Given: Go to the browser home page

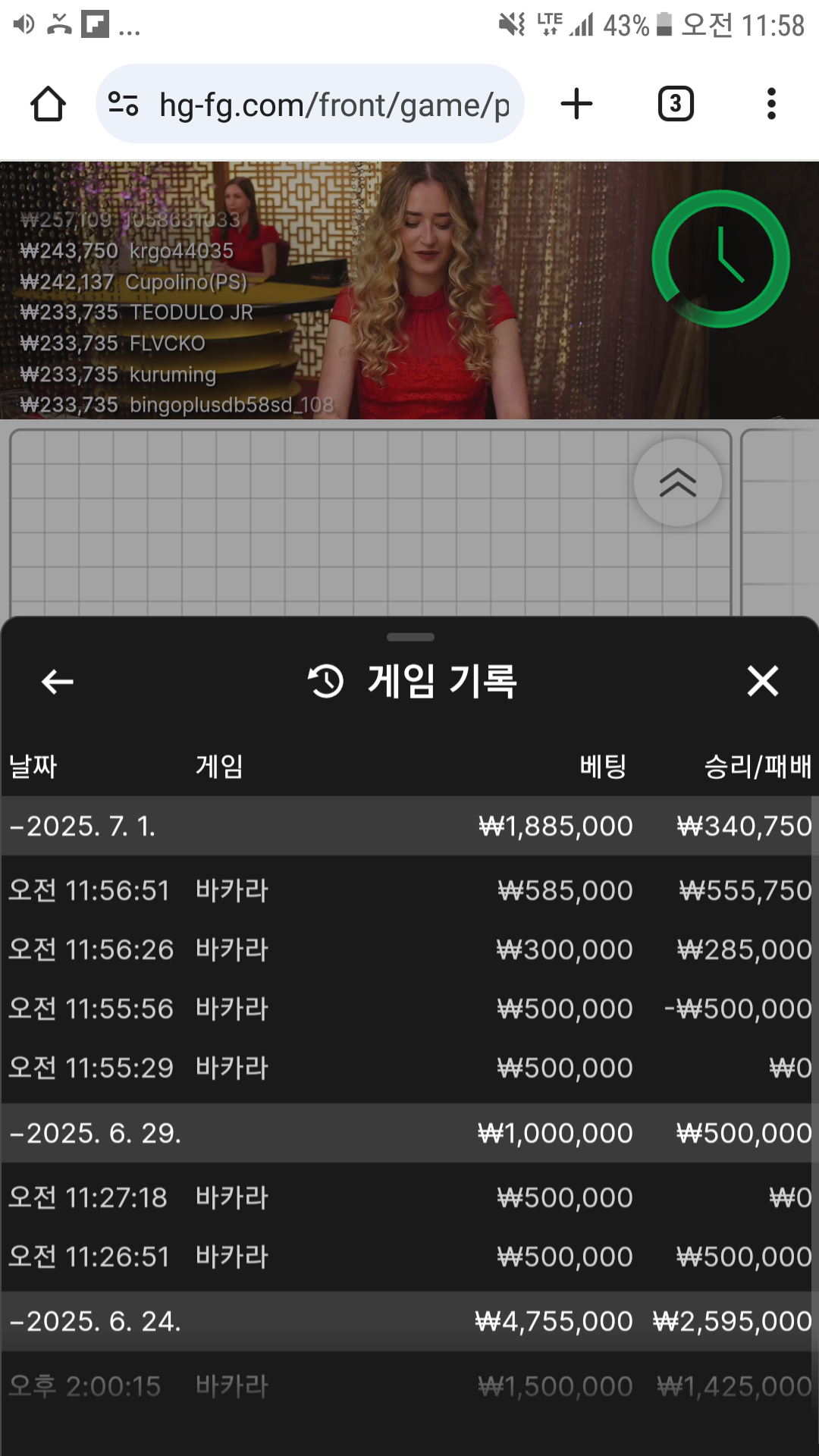Looking at the screenshot, I should tap(48, 104).
